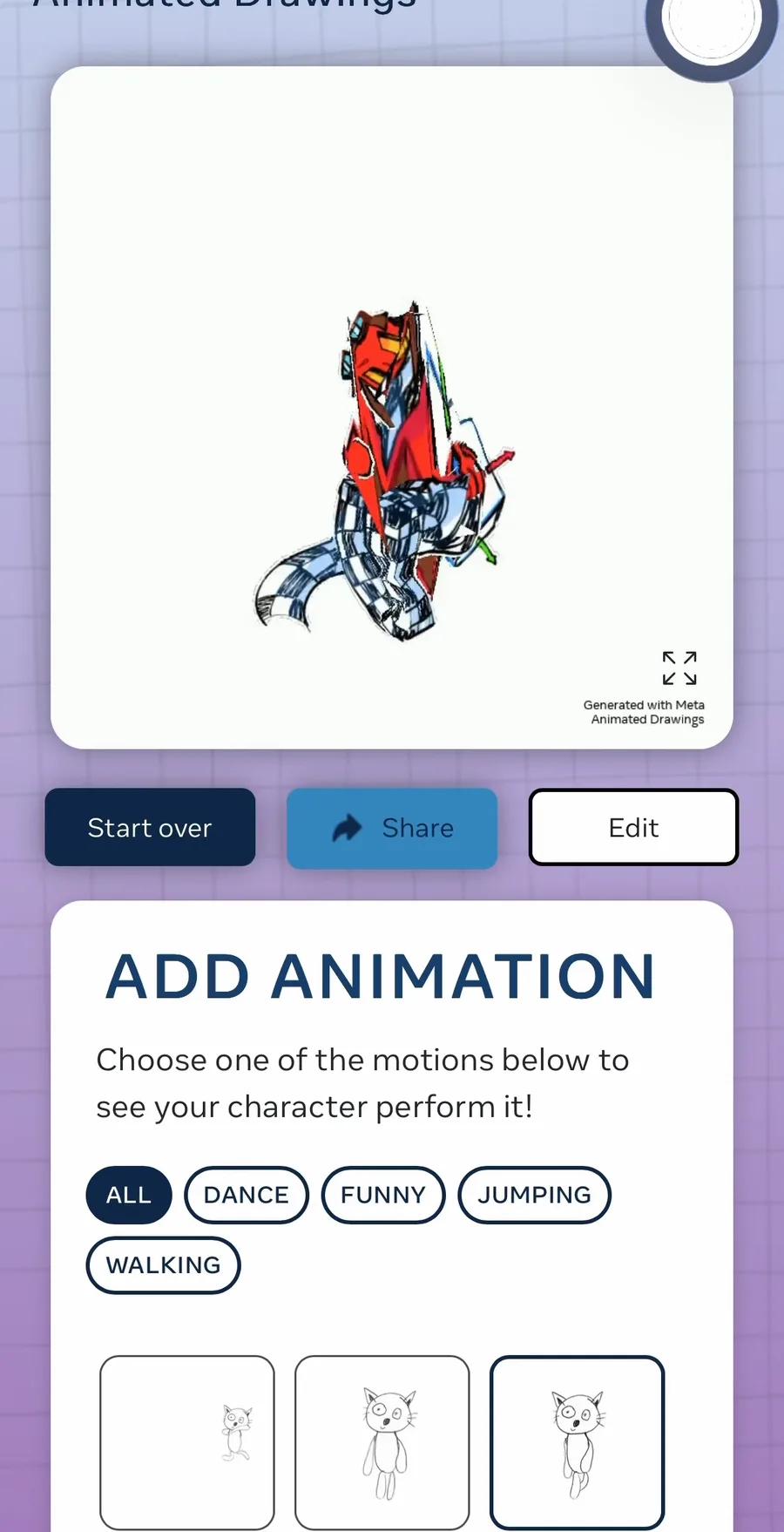Select the third highlighted cat animation

click(x=578, y=1441)
